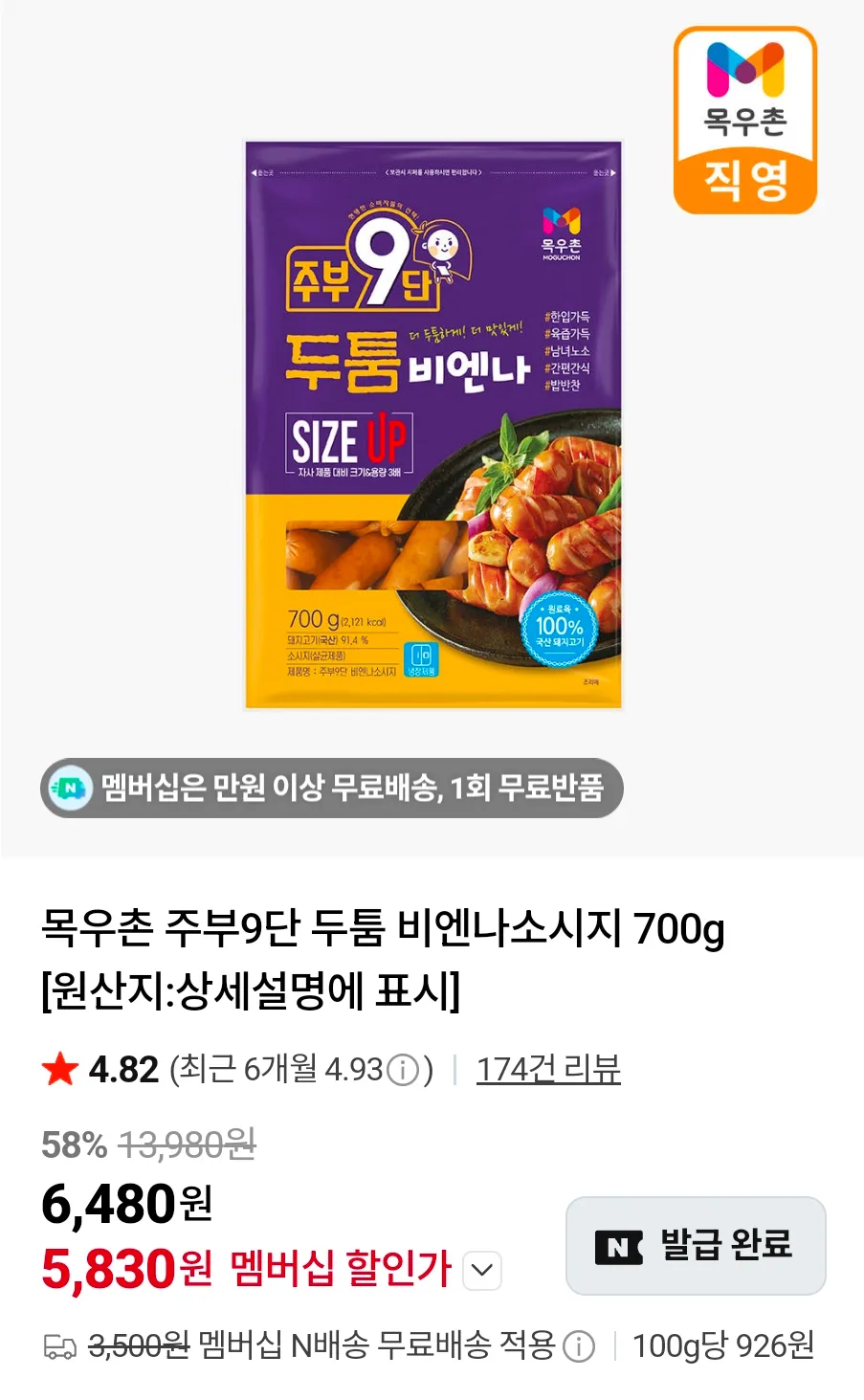Tap the 발급 완료 coupon button
864x1400 pixels.
[696, 1245]
